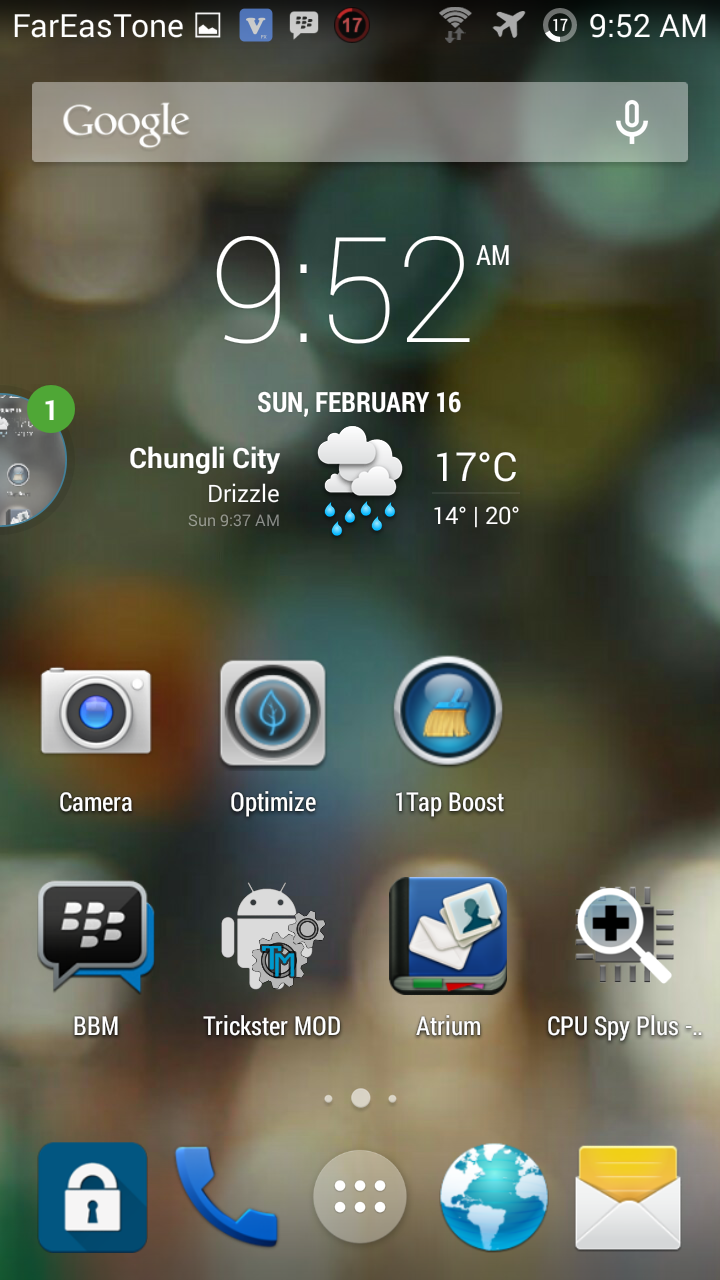720x1280 pixels.
Task: Open the phone dialer
Action: 226,1197
